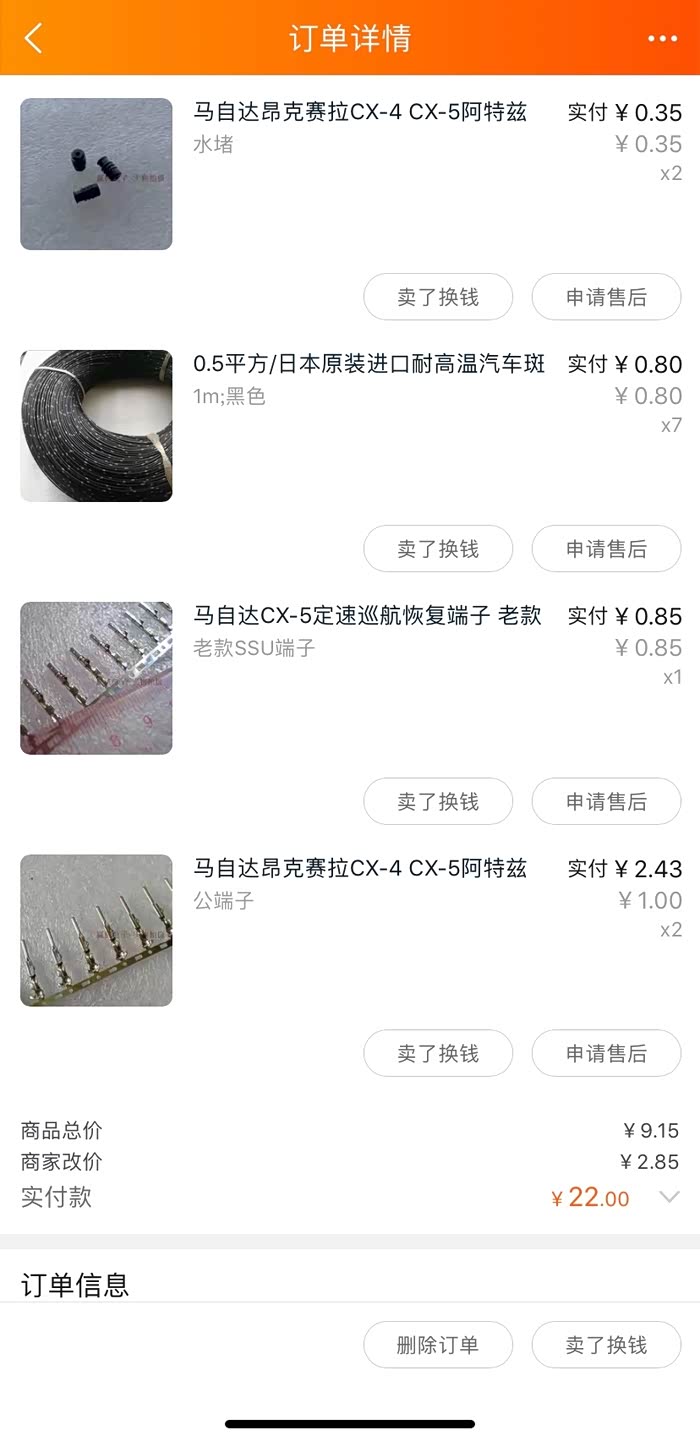
Task: Tap 申请售后 for the 公端子 item
Action: (x=606, y=1053)
